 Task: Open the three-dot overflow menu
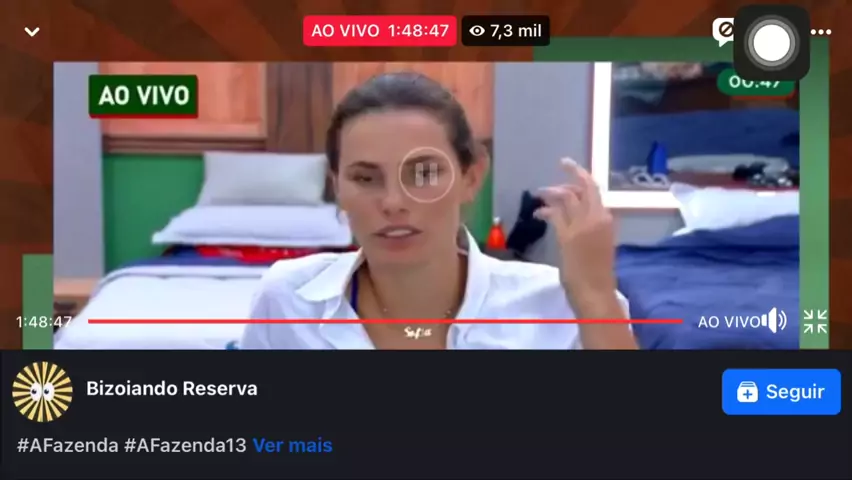(x=821, y=32)
